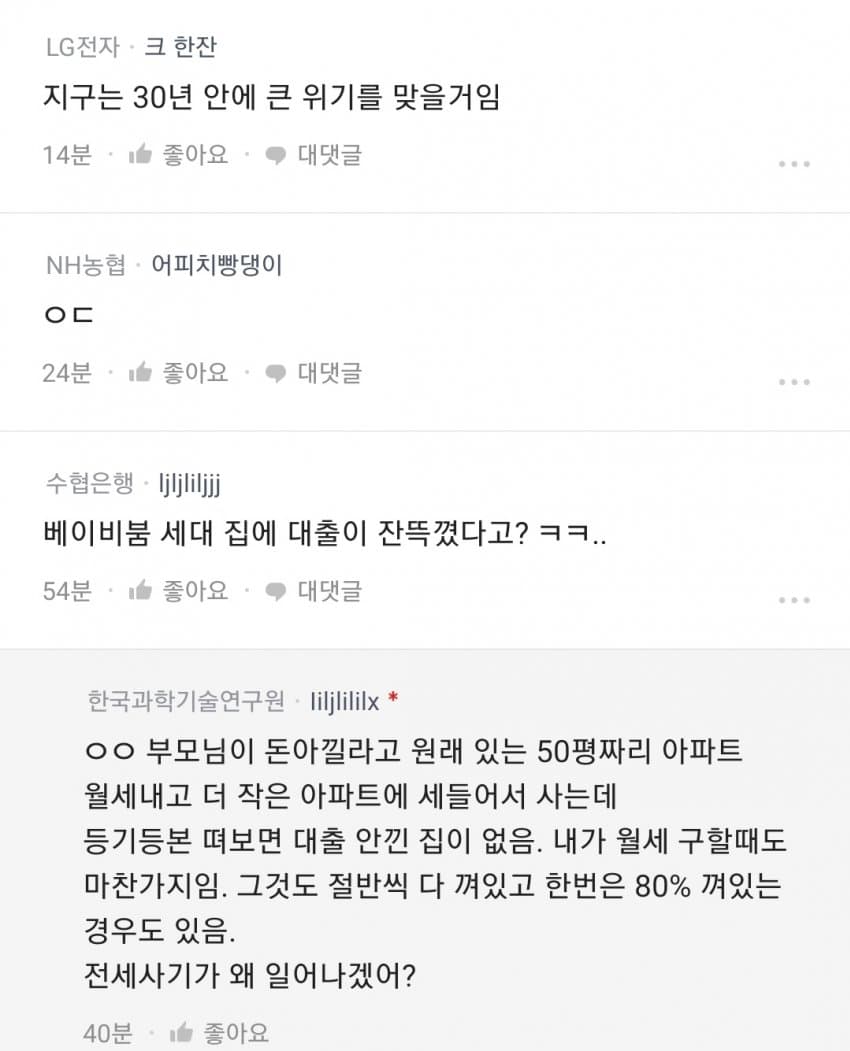Open the more options menu on NH농협's comment
The image size is (850, 1051).
coord(795,380)
